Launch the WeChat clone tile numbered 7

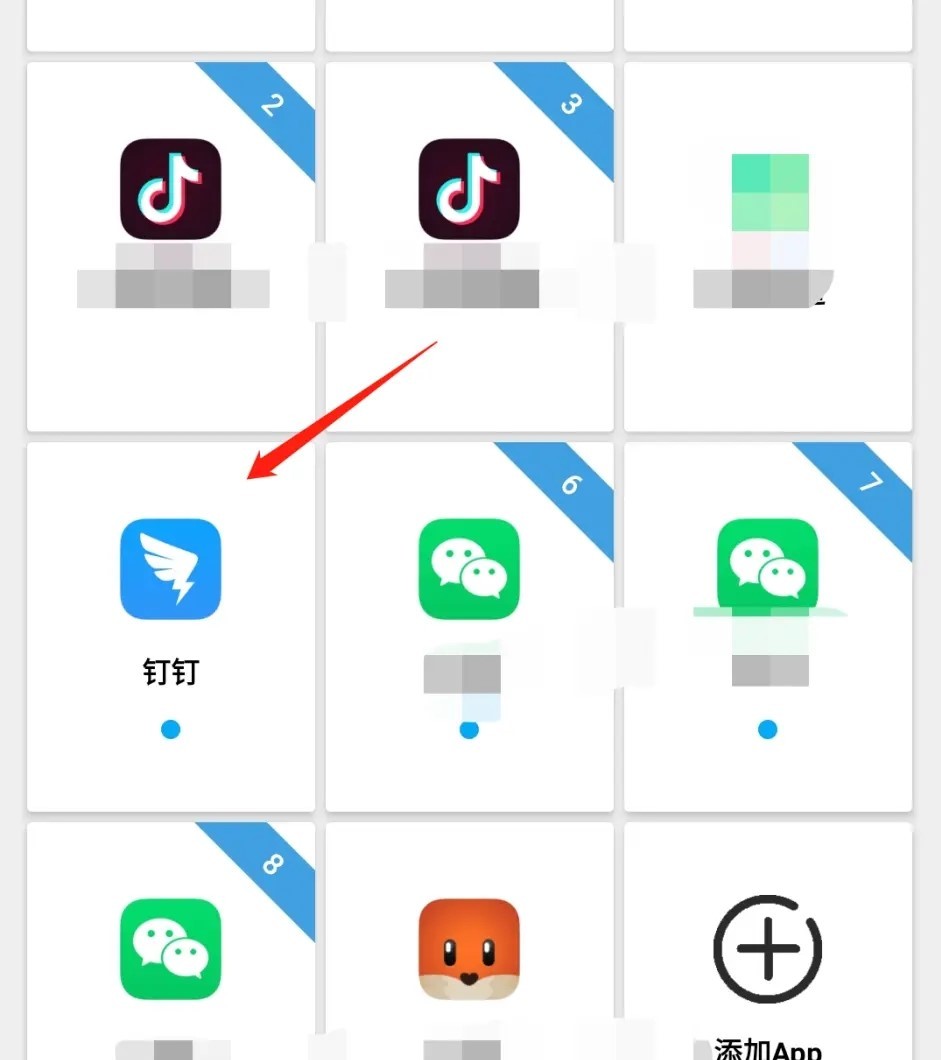point(767,570)
